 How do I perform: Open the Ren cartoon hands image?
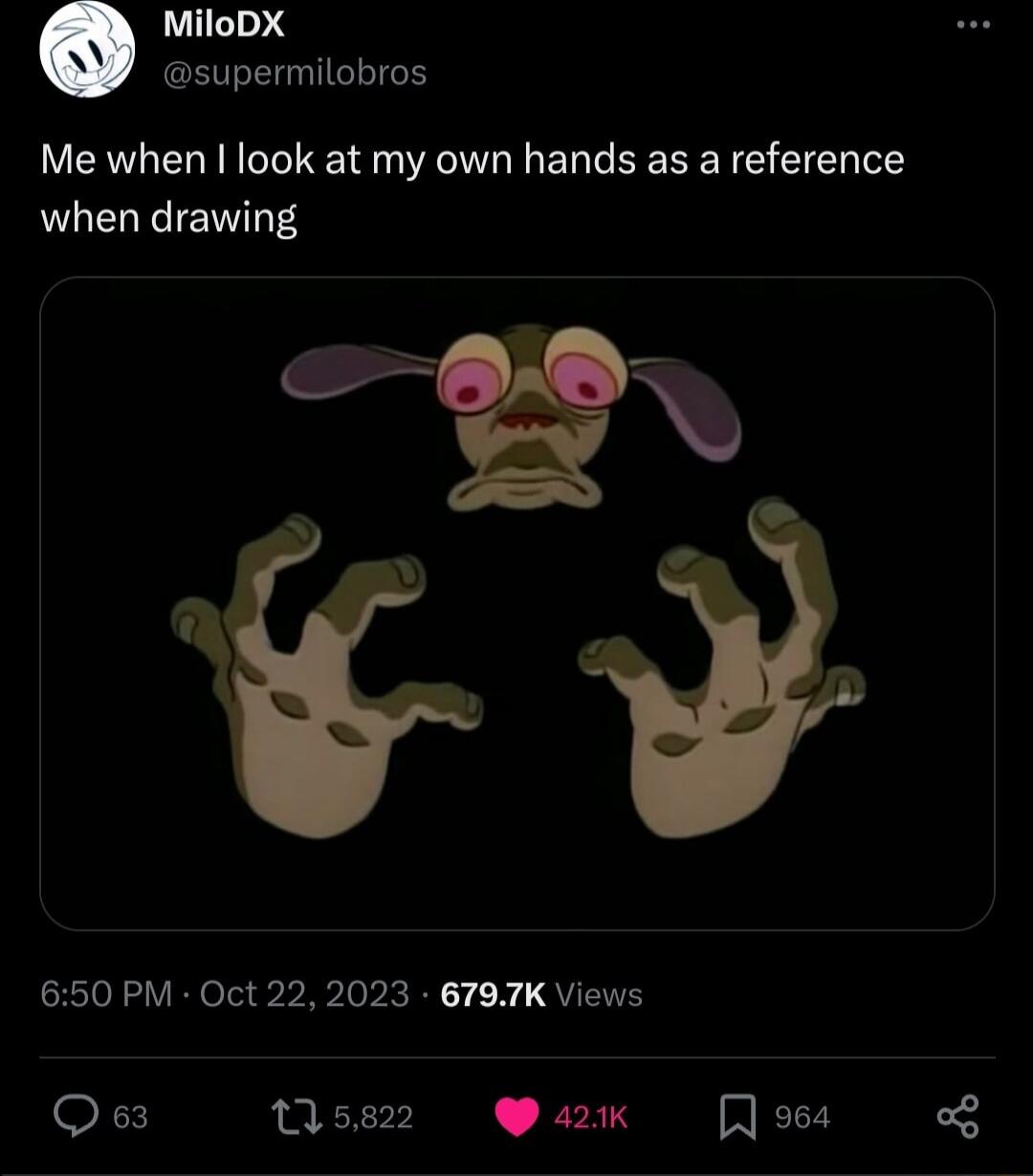click(516, 604)
